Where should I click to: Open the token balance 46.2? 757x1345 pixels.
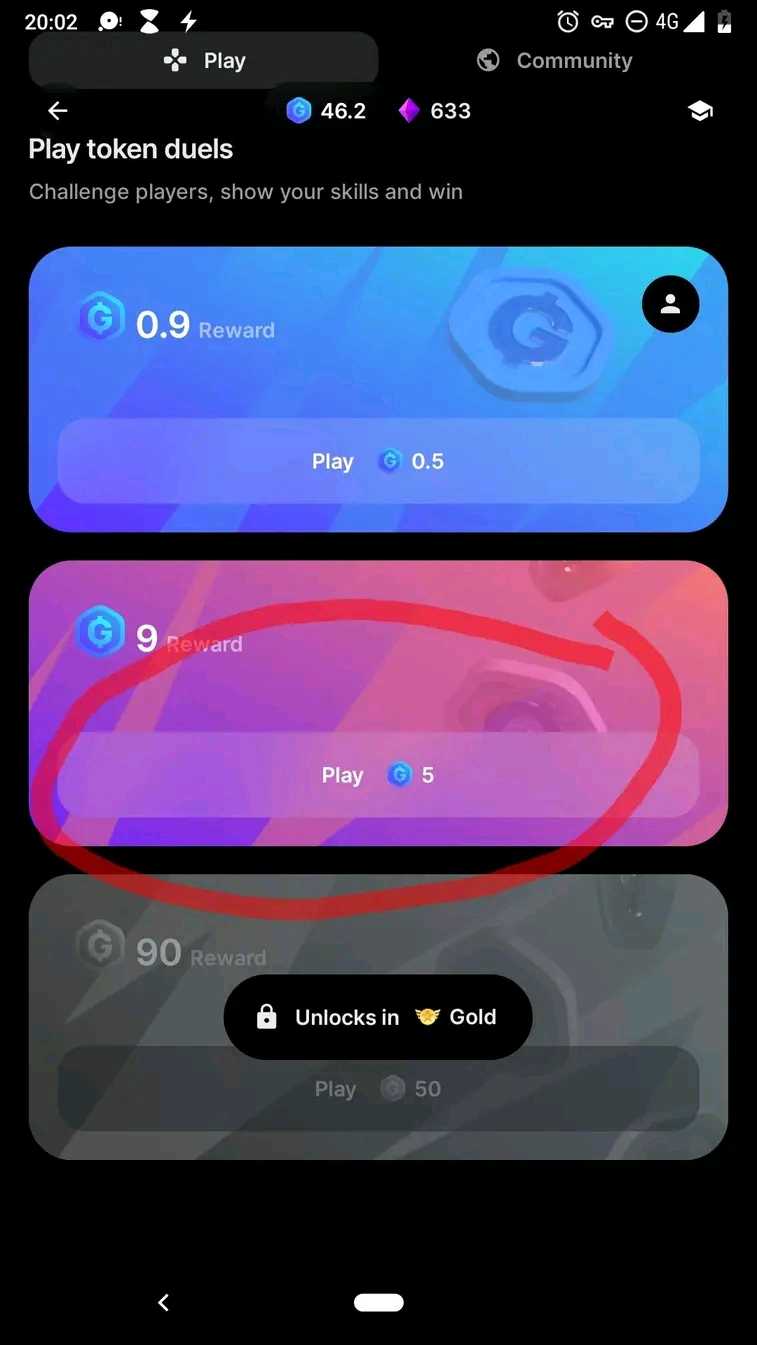point(327,111)
